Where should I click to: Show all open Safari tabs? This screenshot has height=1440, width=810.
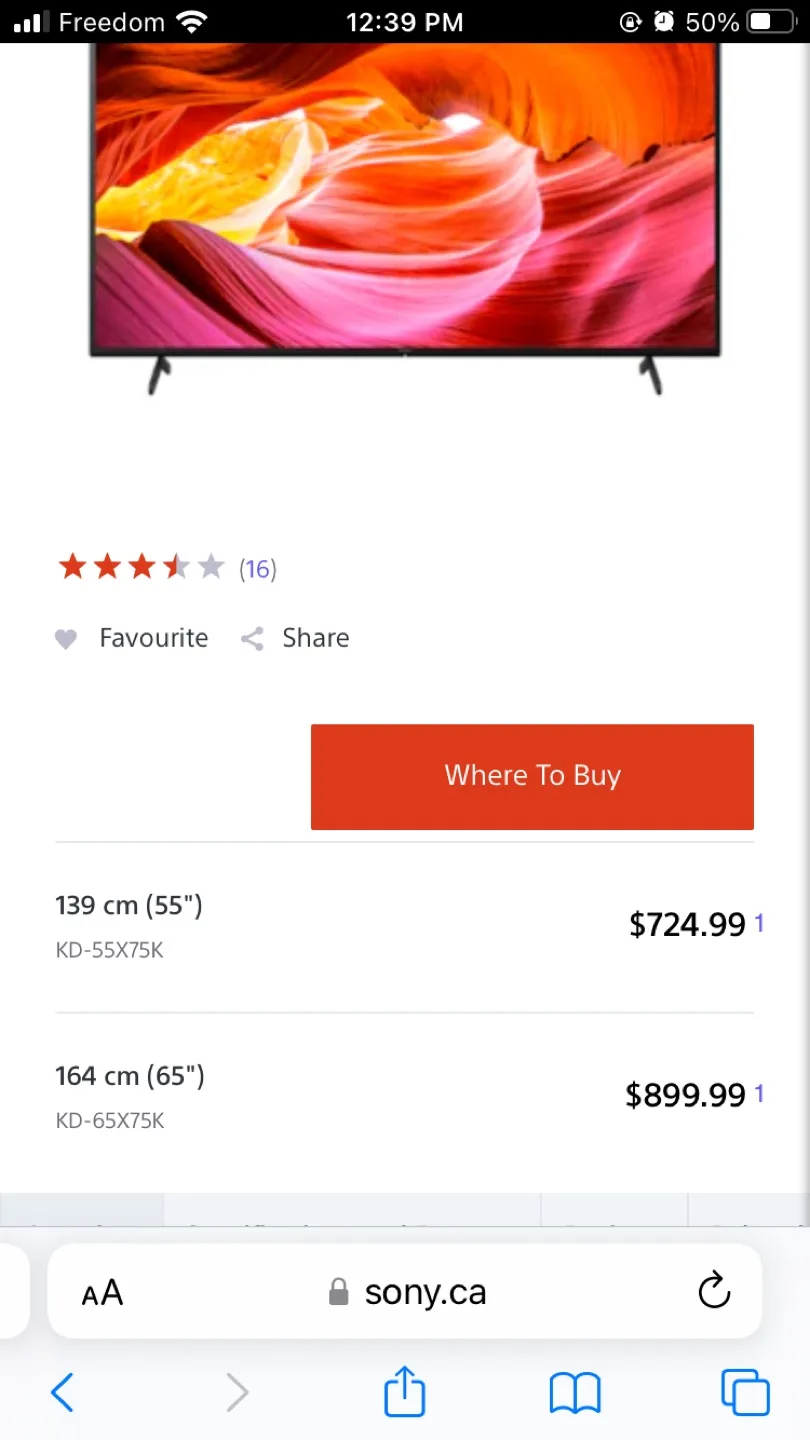pos(744,1391)
